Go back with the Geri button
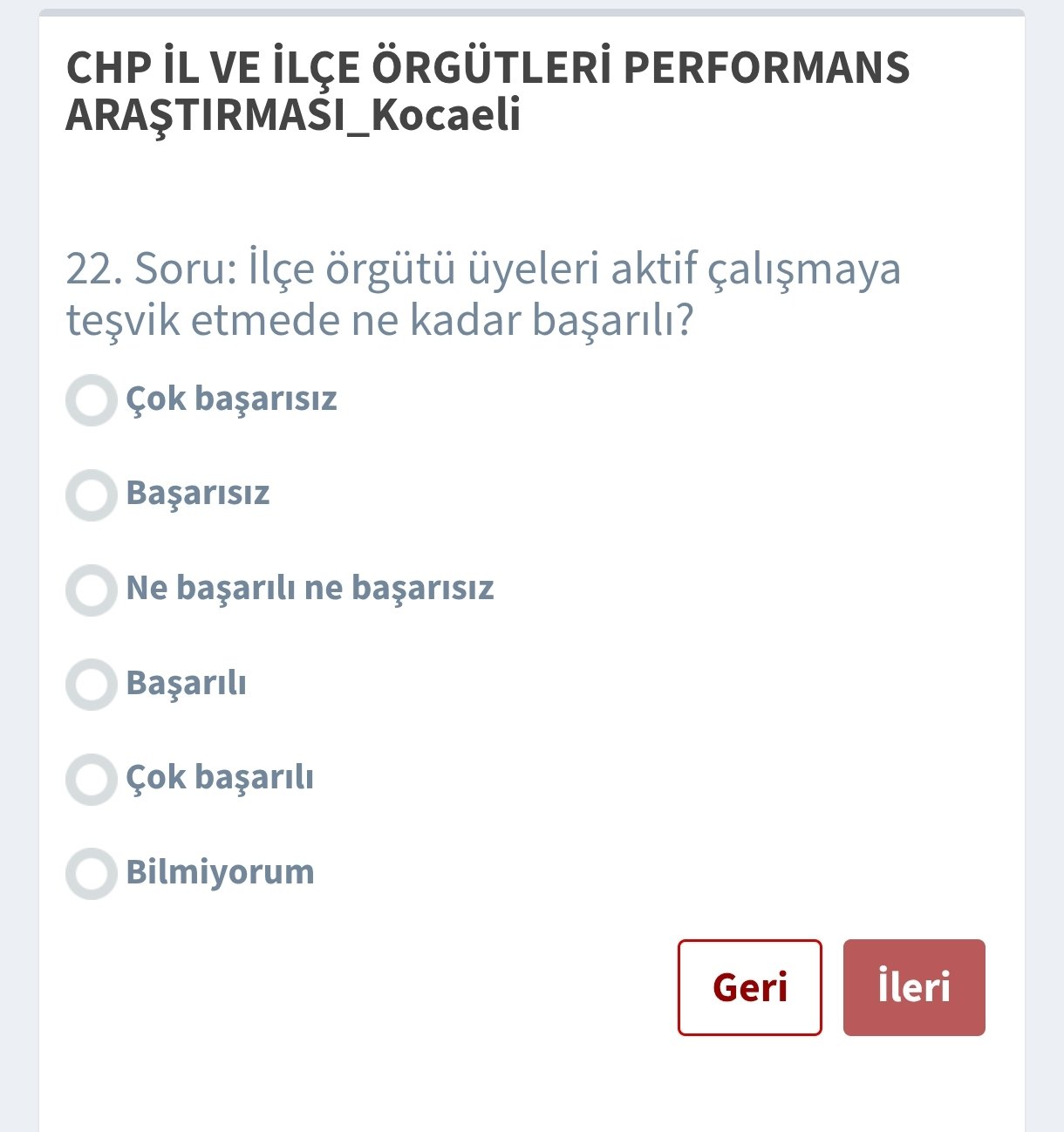 (x=749, y=987)
